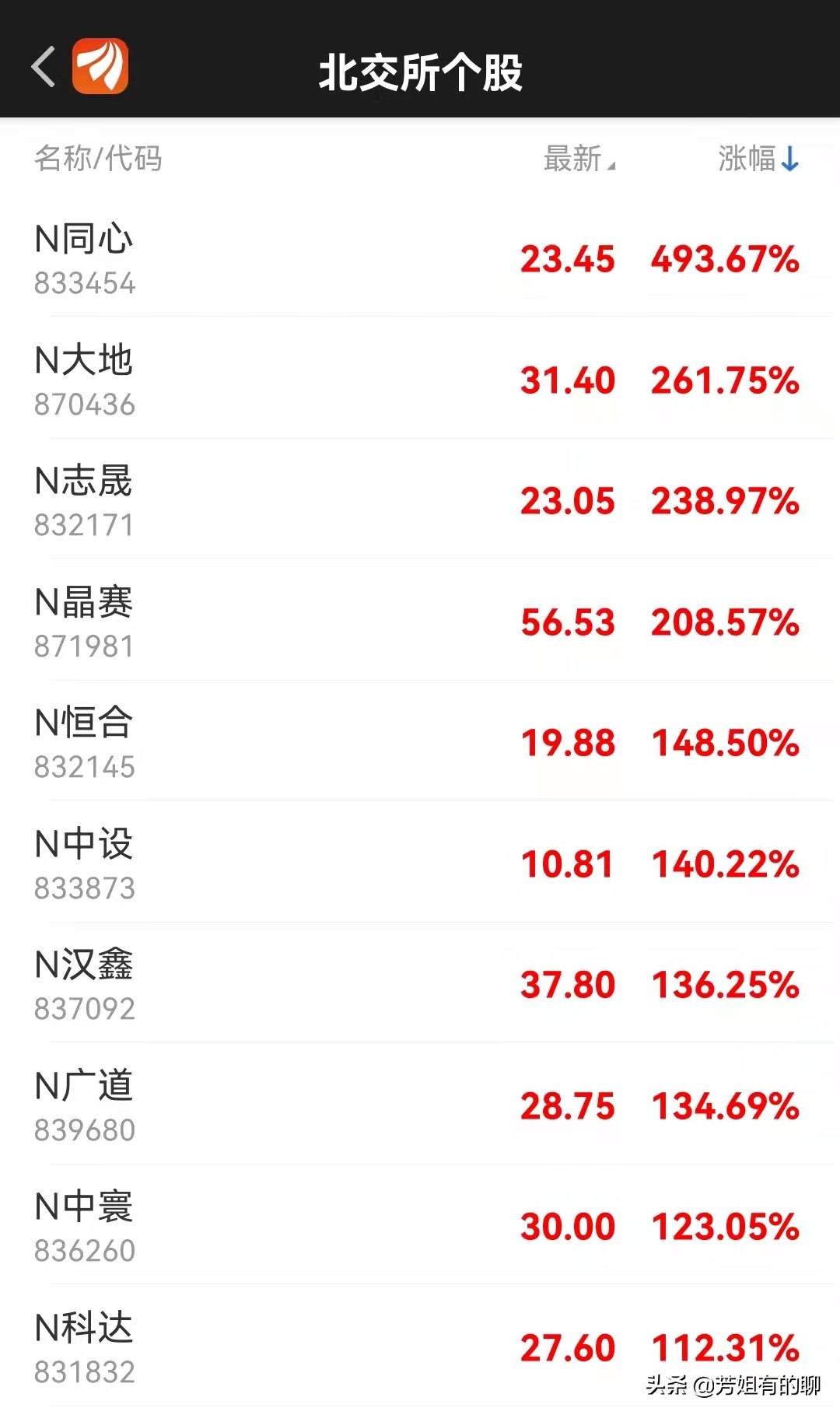The image size is (840, 1415).
Task: Sort the list by 涨幅 column
Action: point(747,159)
